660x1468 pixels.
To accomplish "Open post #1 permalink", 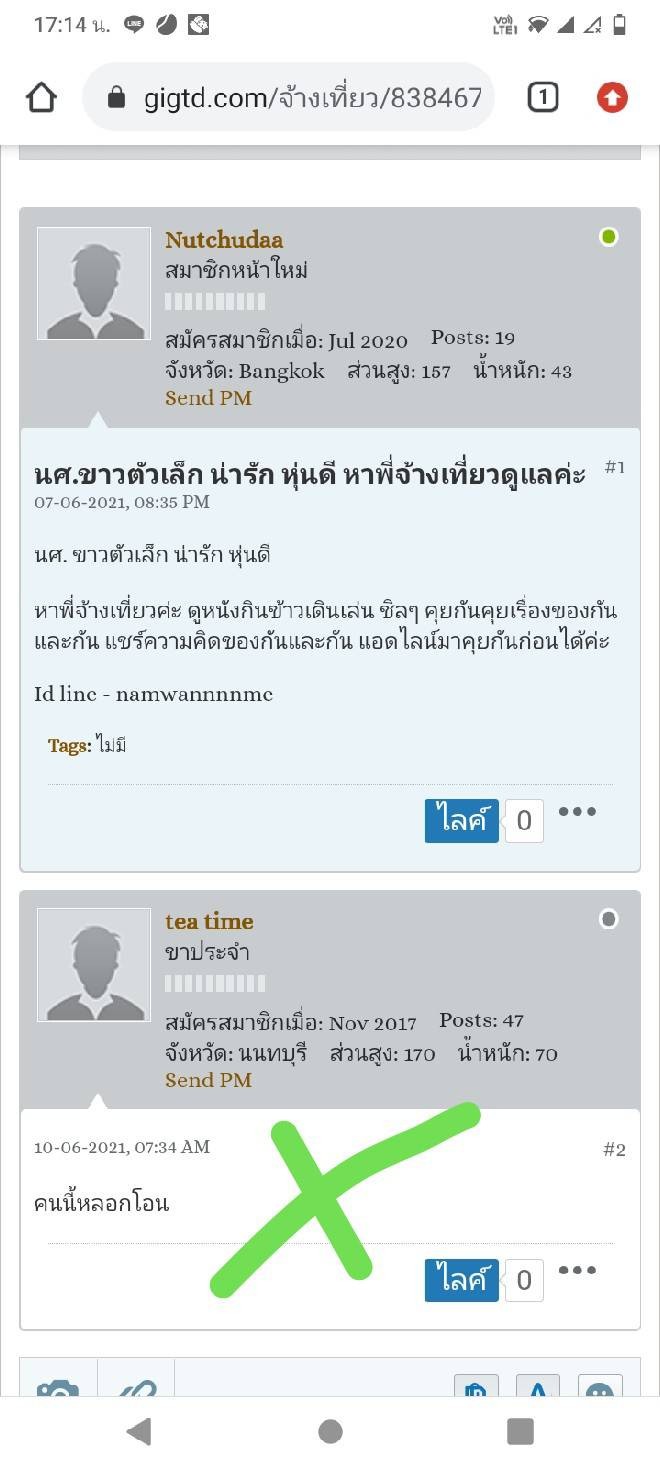I will pos(615,468).
